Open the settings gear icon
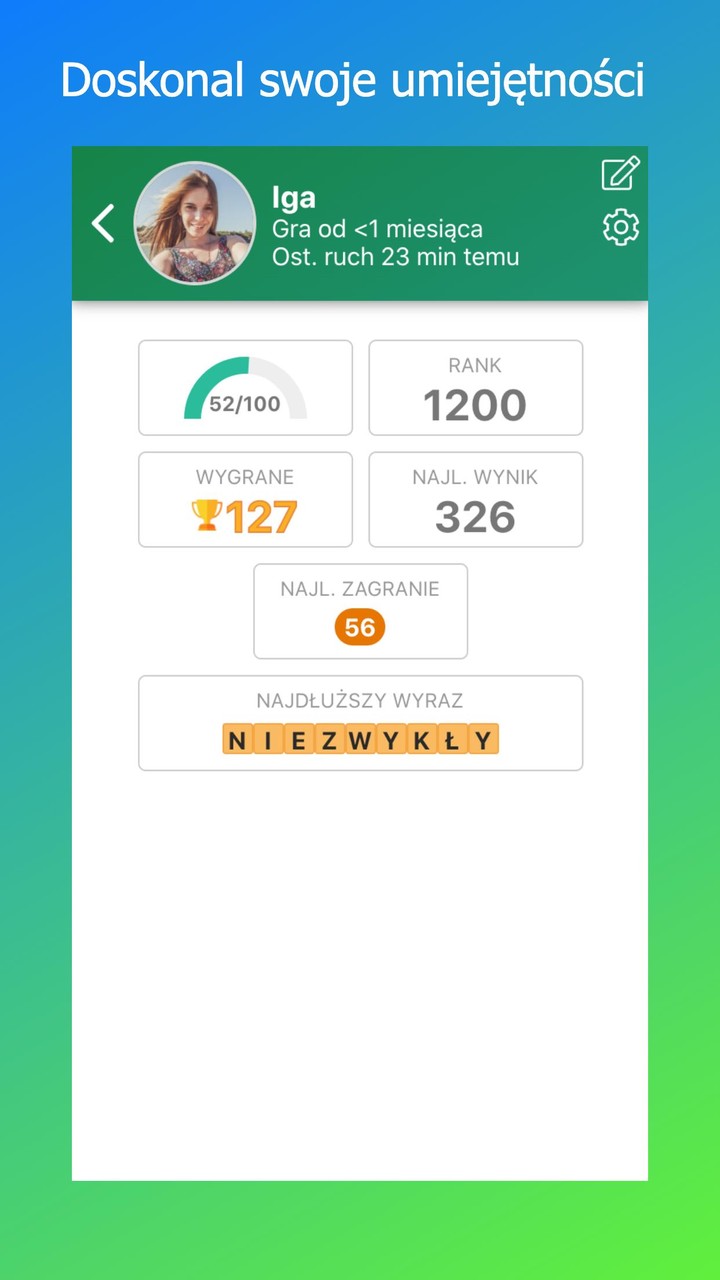This screenshot has height=1280, width=720. click(621, 227)
